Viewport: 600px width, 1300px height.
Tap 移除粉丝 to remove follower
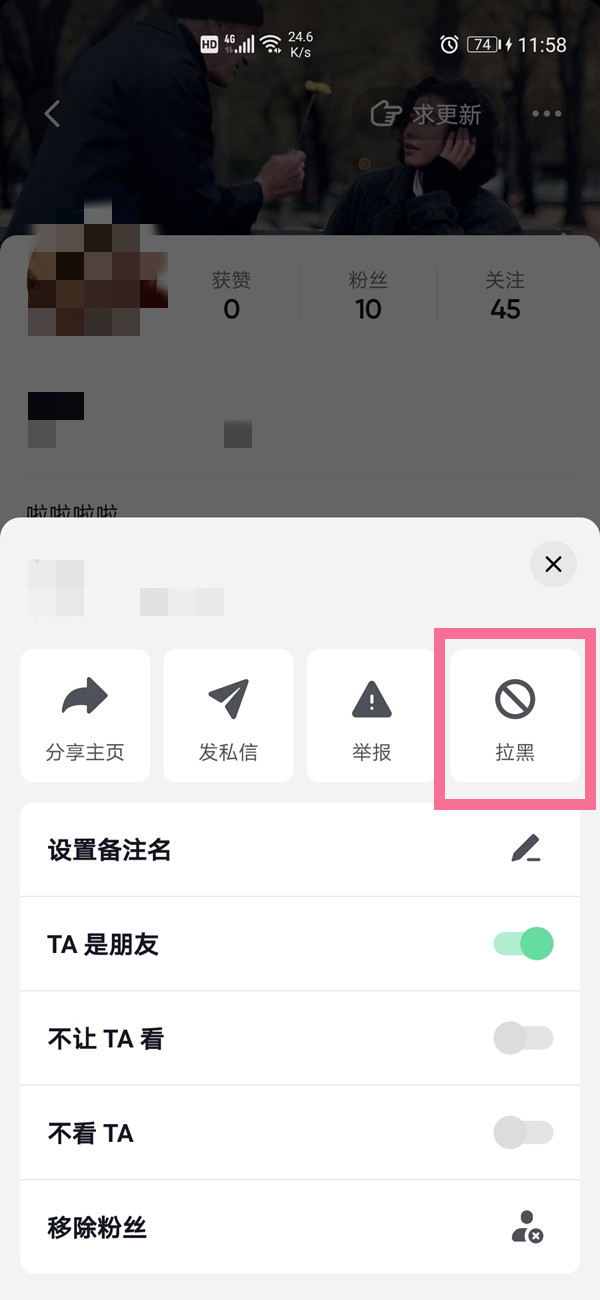(300, 1227)
